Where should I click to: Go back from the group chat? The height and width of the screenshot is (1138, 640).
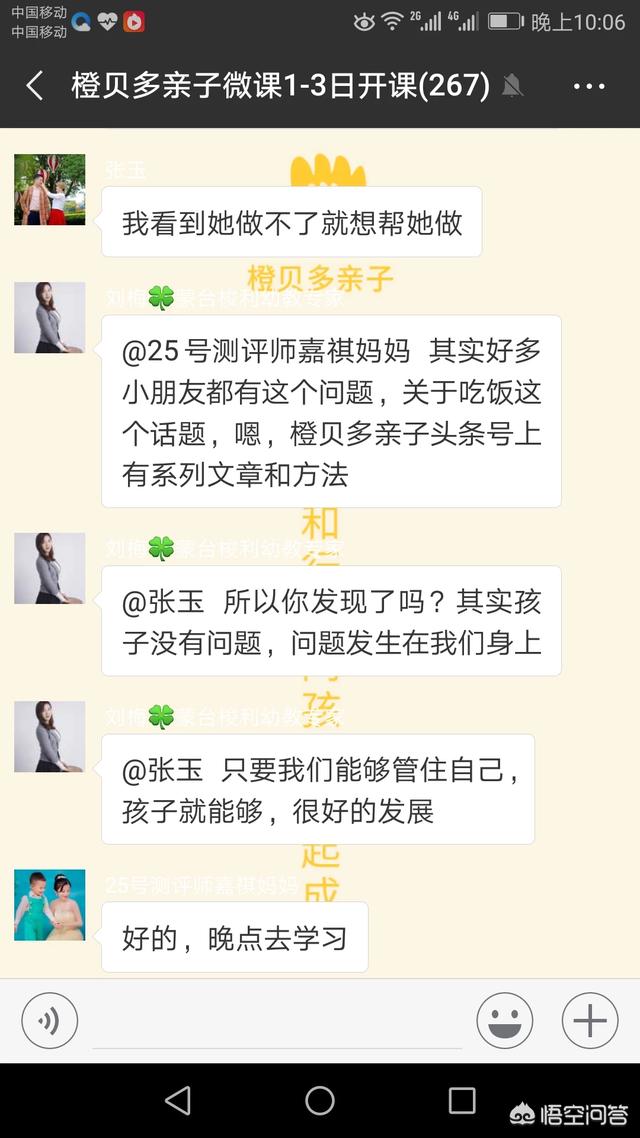click(x=35, y=86)
